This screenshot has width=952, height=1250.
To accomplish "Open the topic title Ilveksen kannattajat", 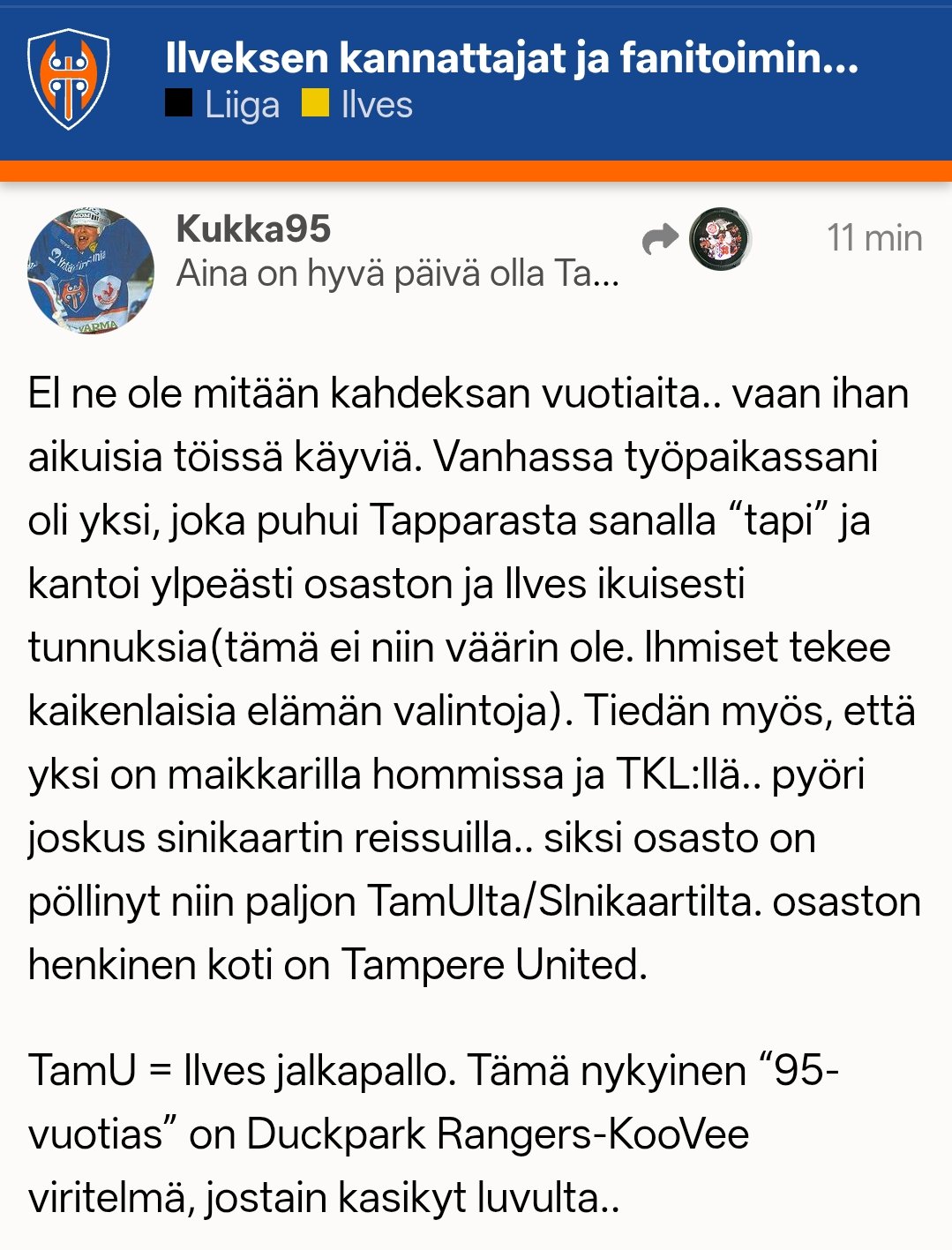I will [511, 58].
